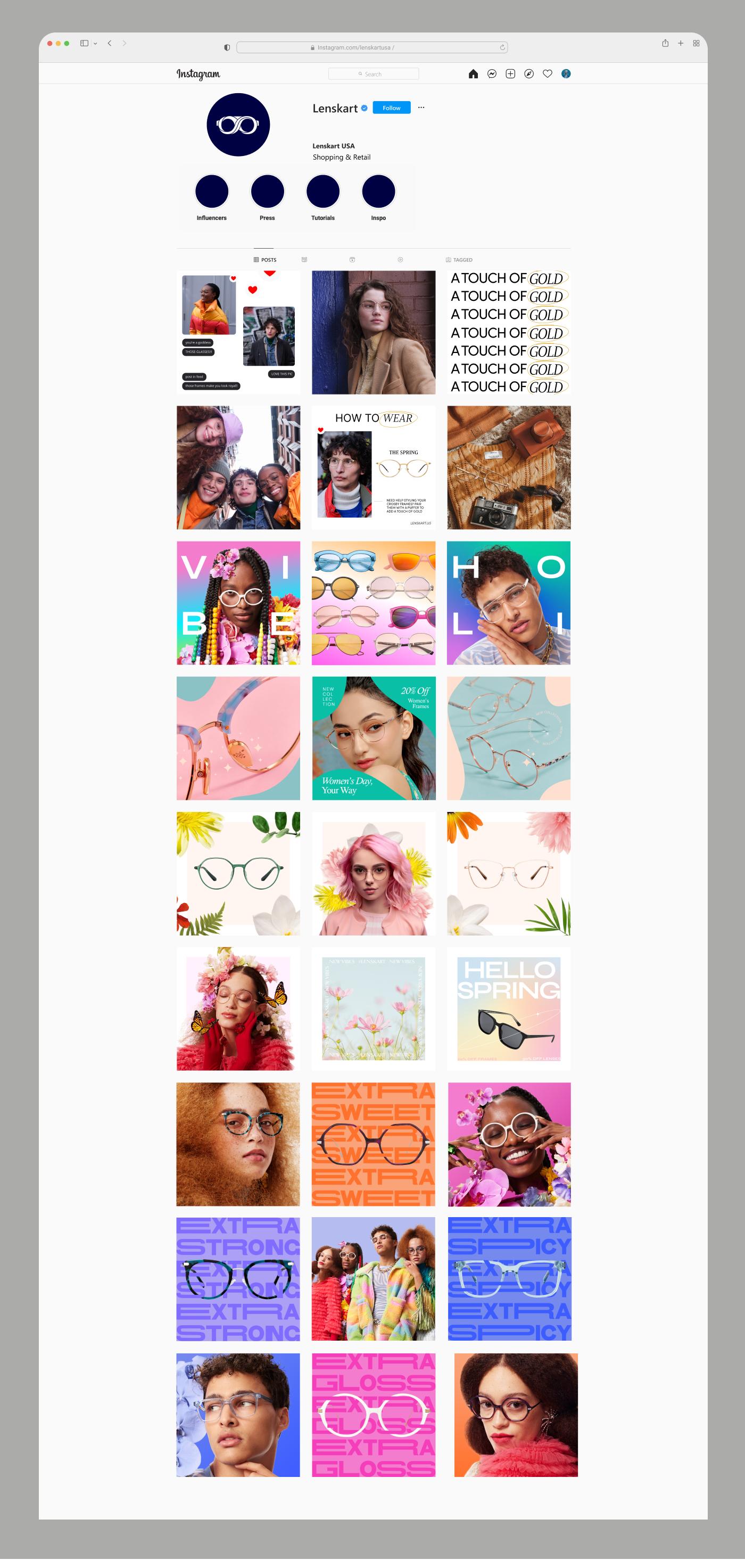Open the profile overflow menu next to Follow

click(421, 108)
